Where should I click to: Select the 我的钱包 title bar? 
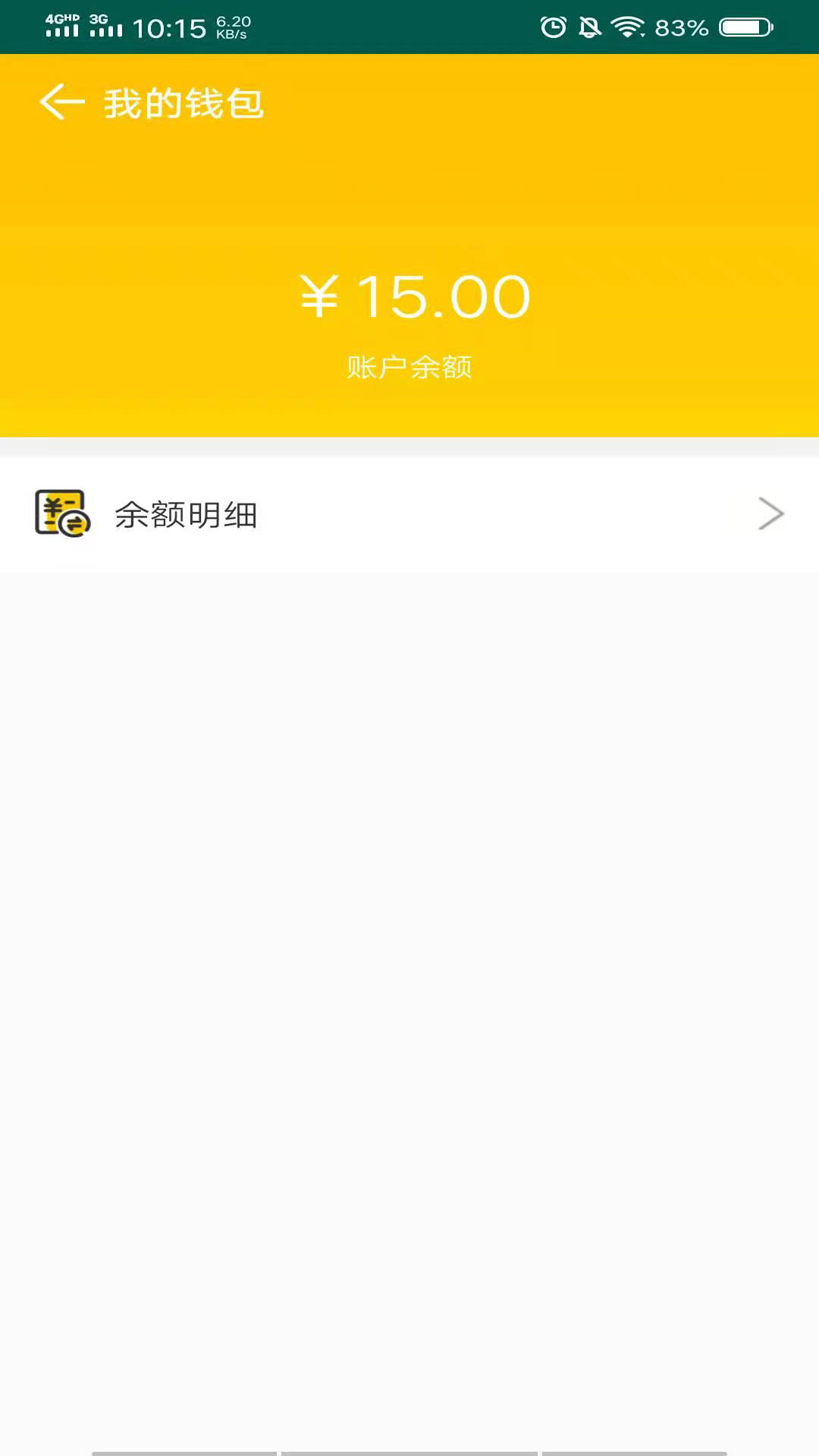pos(182,104)
